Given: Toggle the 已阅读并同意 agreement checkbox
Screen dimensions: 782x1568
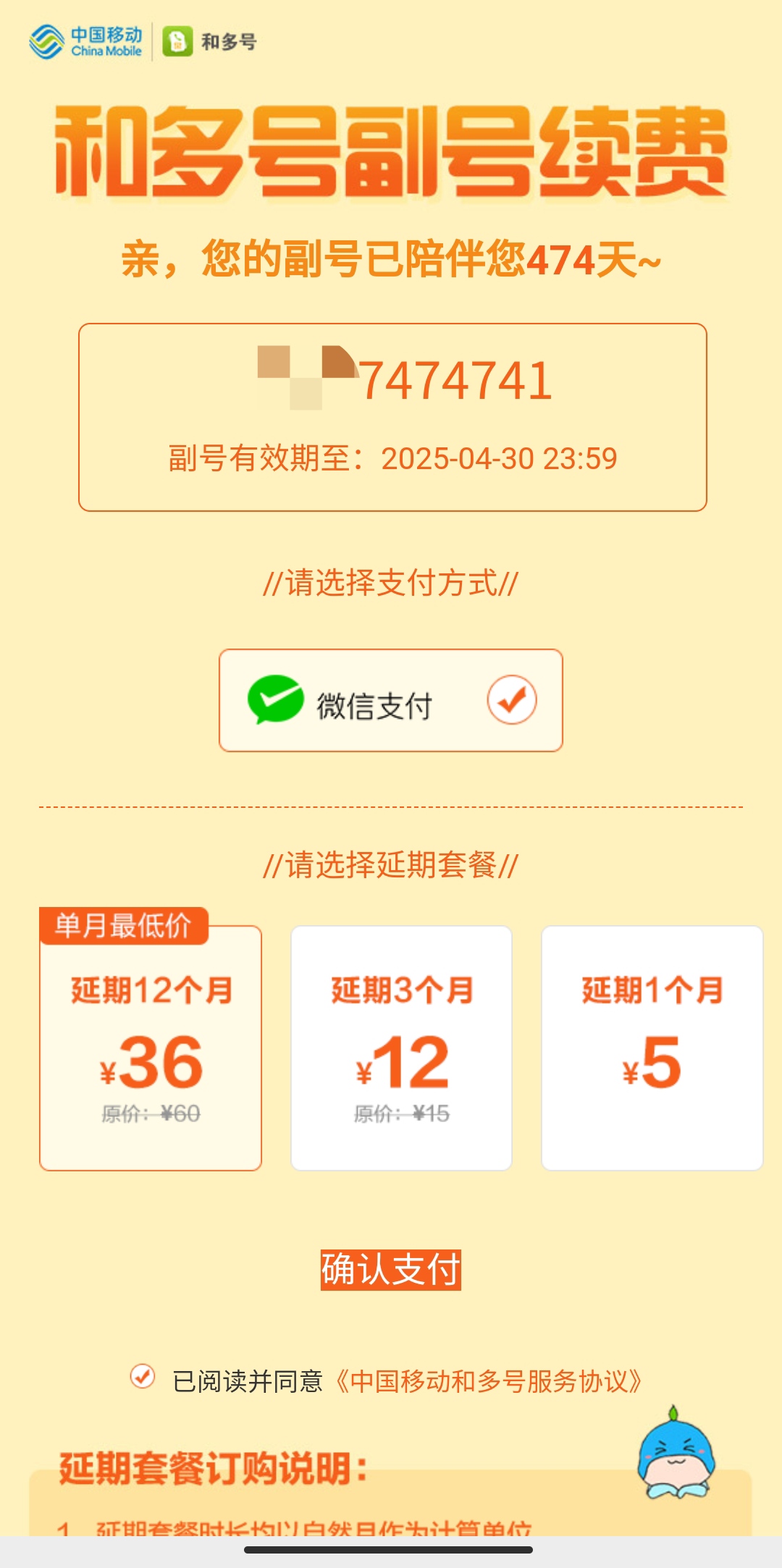Looking at the screenshot, I should coord(143,1376).
